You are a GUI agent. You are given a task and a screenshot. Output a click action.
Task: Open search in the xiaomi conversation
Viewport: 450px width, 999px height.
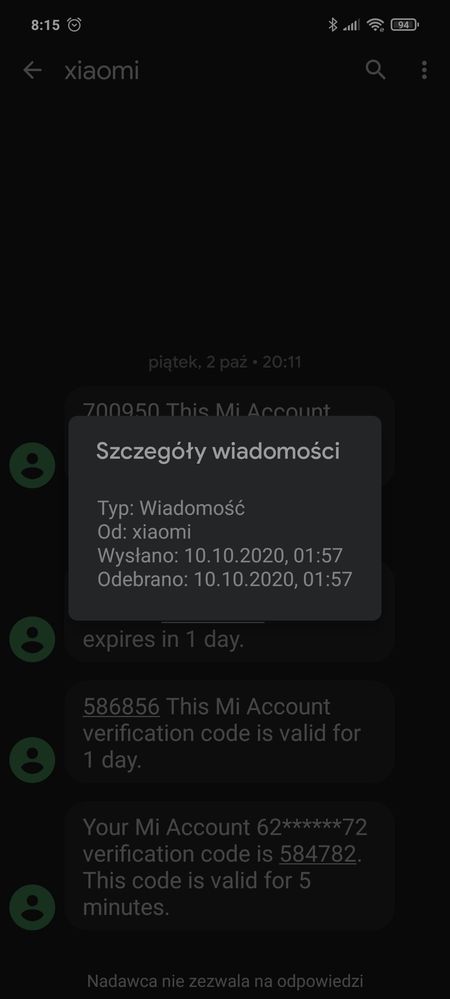pos(375,70)
